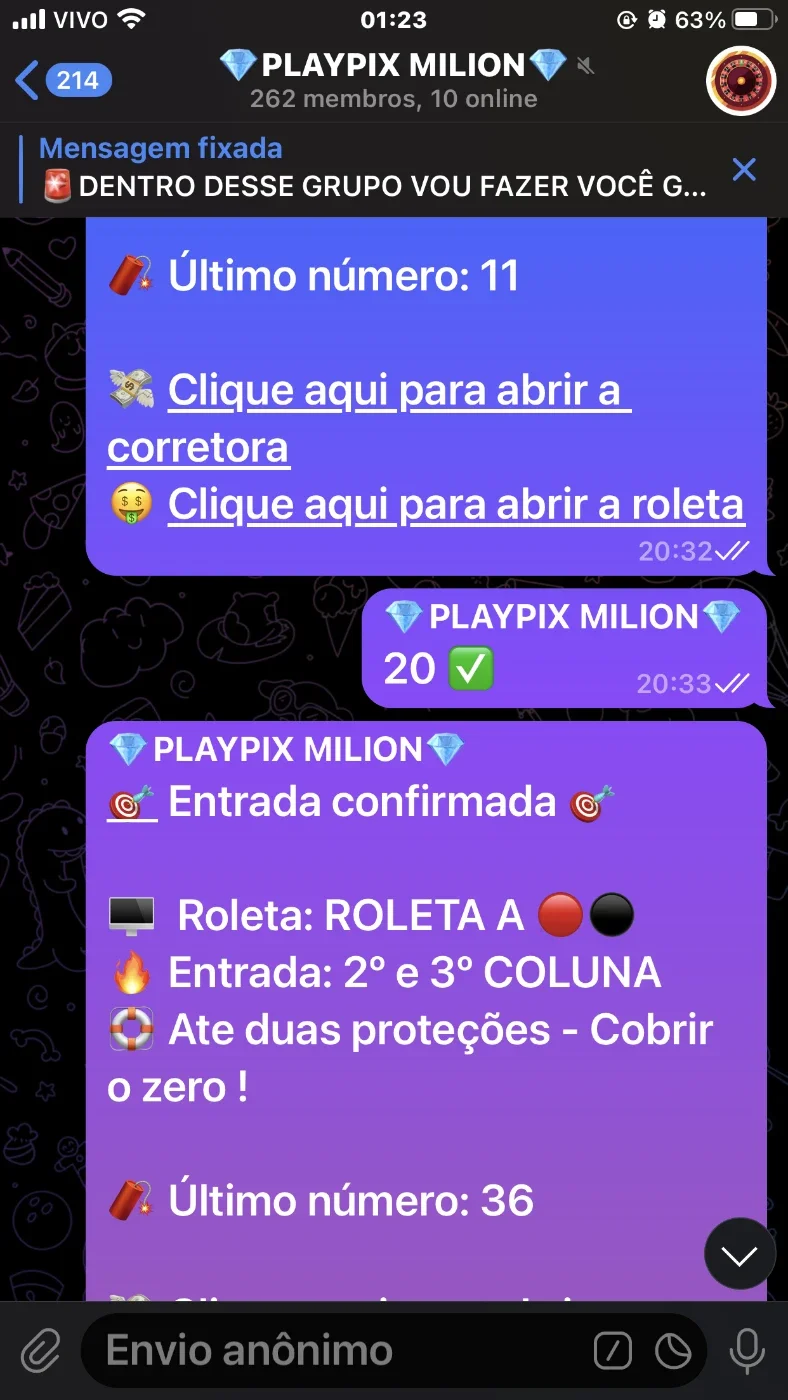The image size is (788, 1400).
Task: Open the 'Clique aqui para abrir a roleta' link
Action: pyautogui.click(x=456, y=505)
